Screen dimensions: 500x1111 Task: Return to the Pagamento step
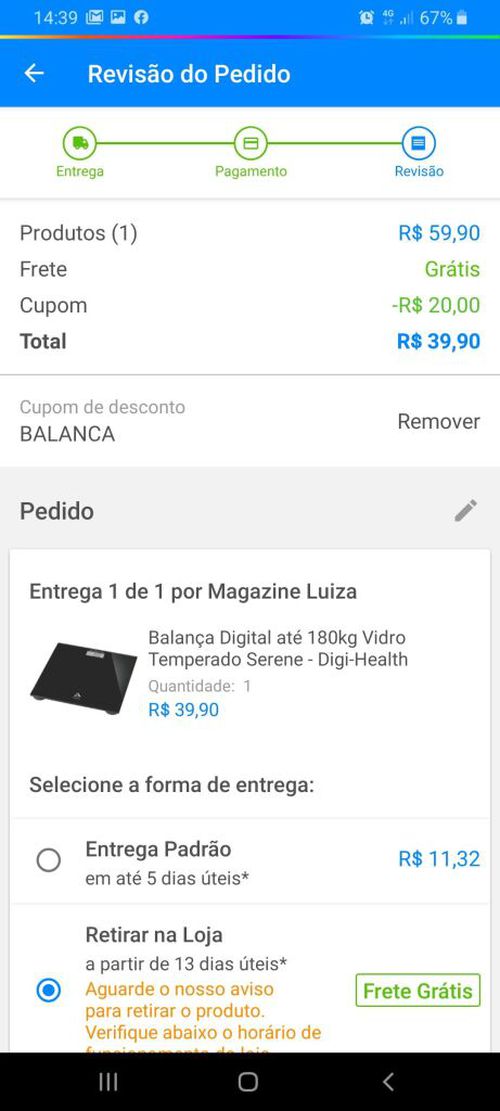tap(251, 152)
